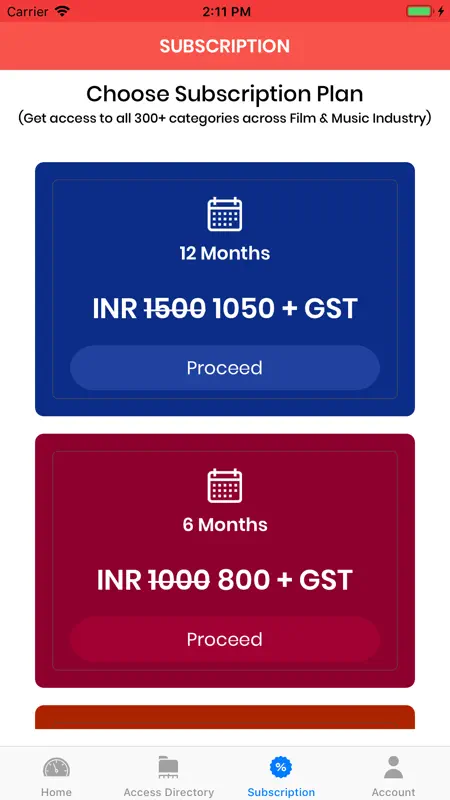Switch to the Home tab
This screenshot has height=800, width=450.
tap(56, 776)
